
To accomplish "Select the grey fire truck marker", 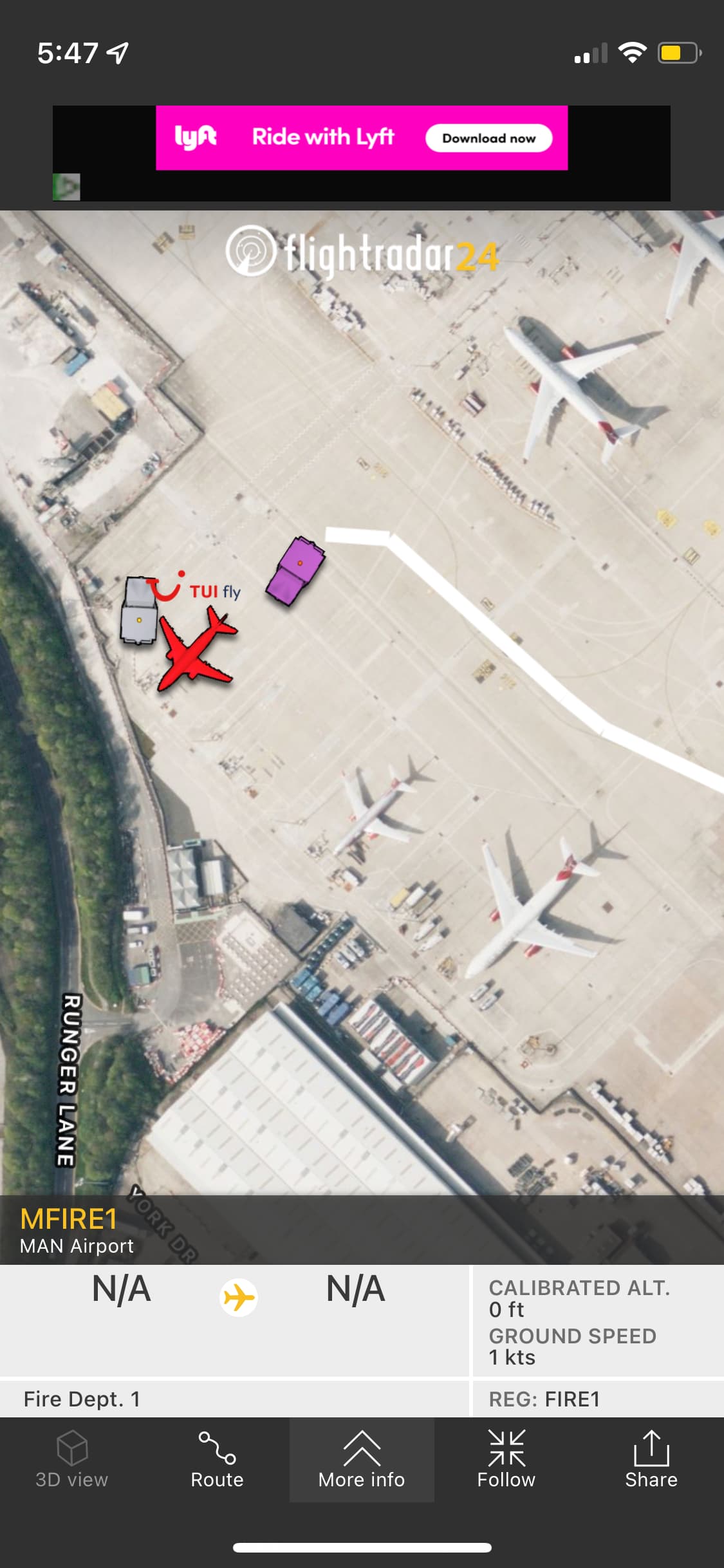I will coord(138,611).
